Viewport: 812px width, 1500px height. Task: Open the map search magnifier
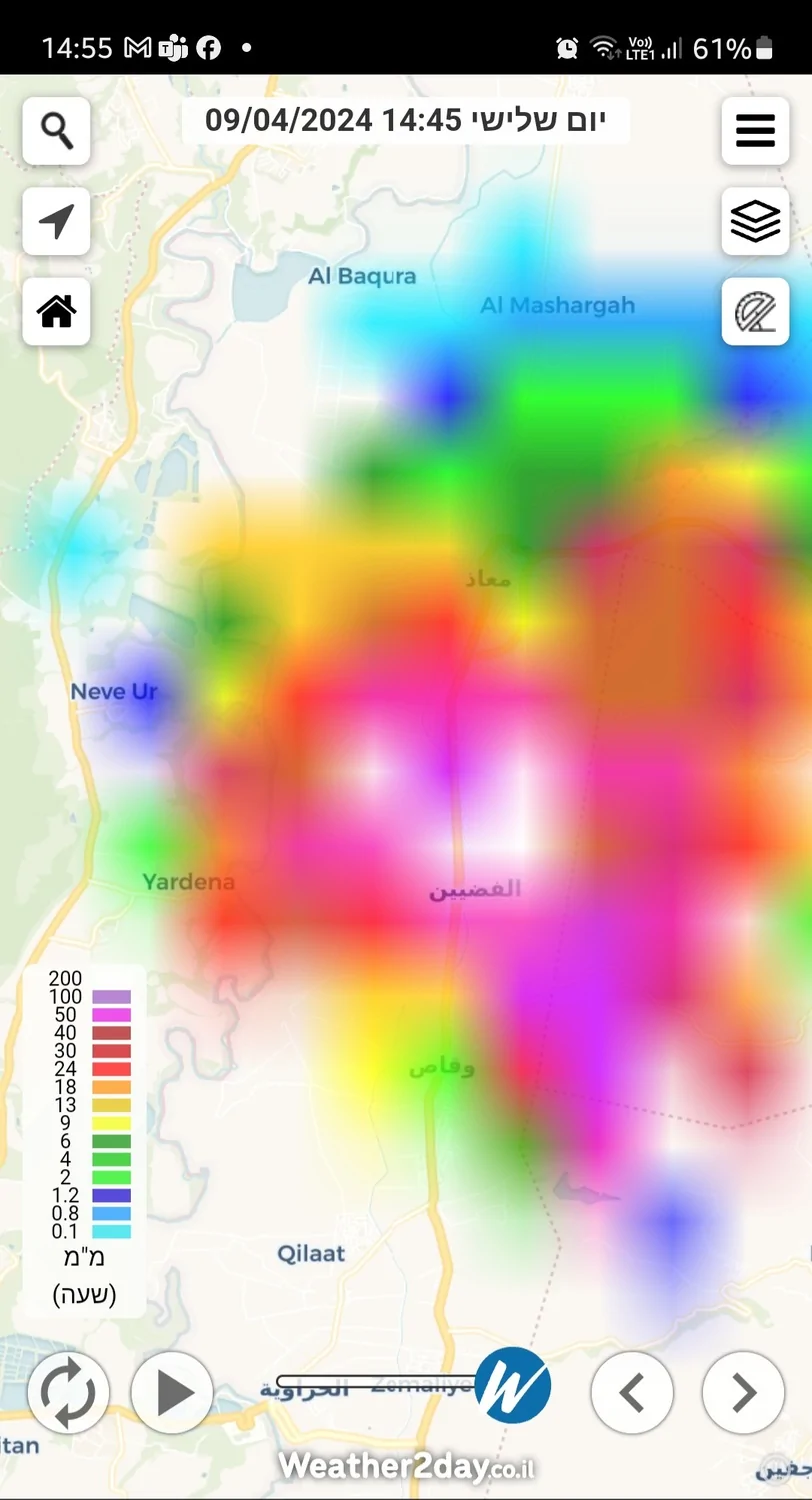(x=56, y=131)
